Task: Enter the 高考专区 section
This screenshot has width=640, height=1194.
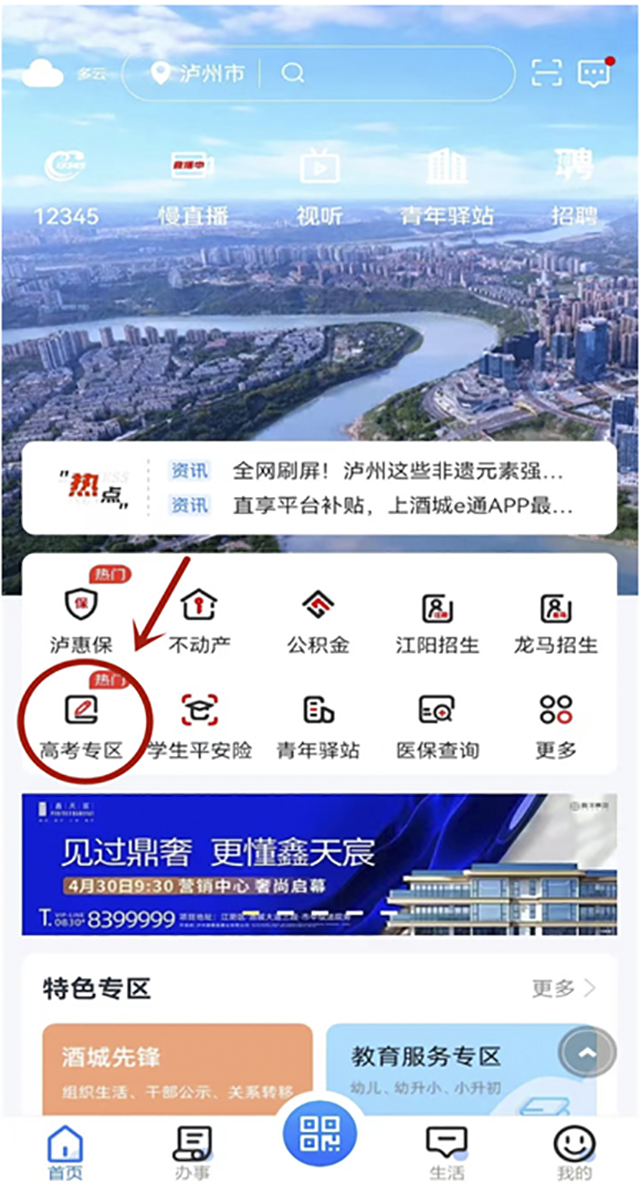Action: click(81, 724)
